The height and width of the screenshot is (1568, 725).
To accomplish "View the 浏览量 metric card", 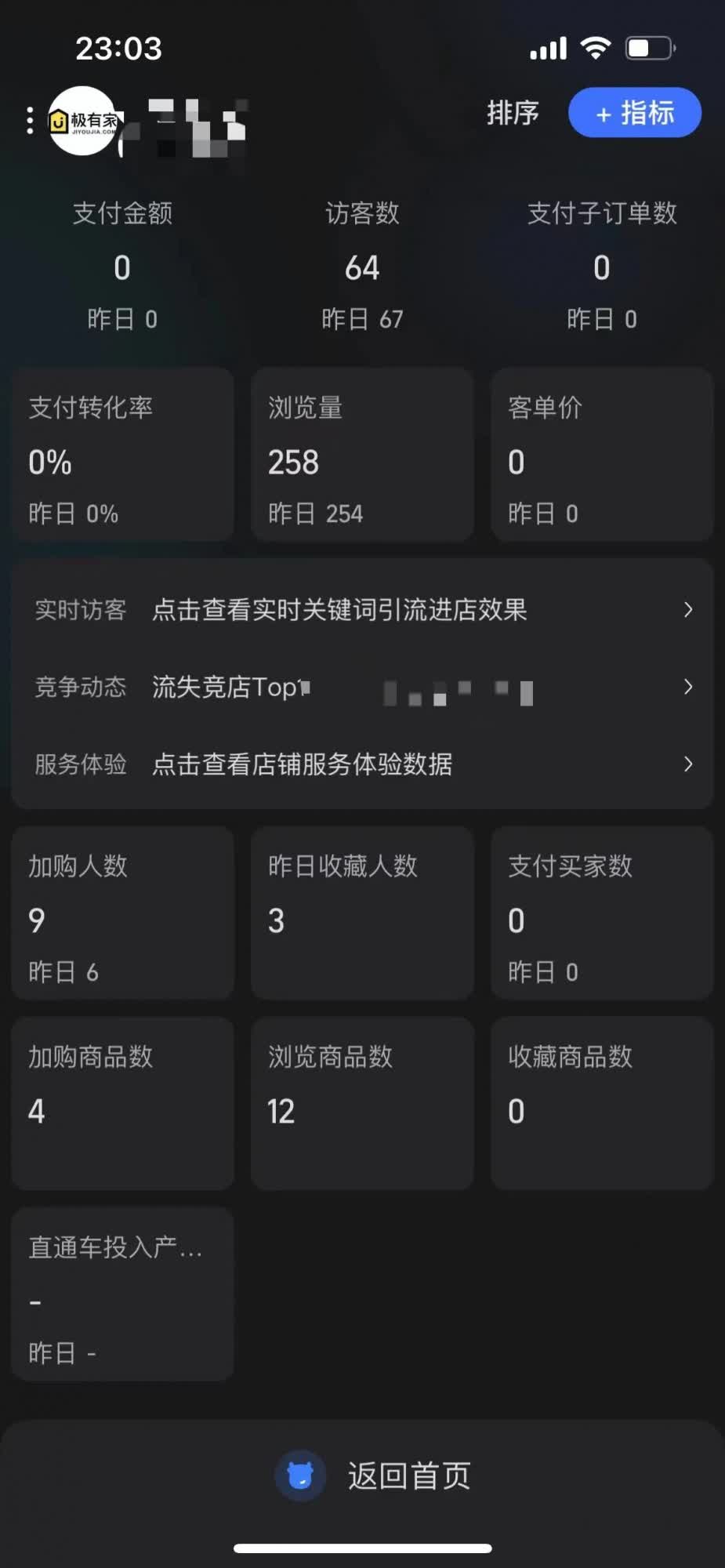I will 362,456.
